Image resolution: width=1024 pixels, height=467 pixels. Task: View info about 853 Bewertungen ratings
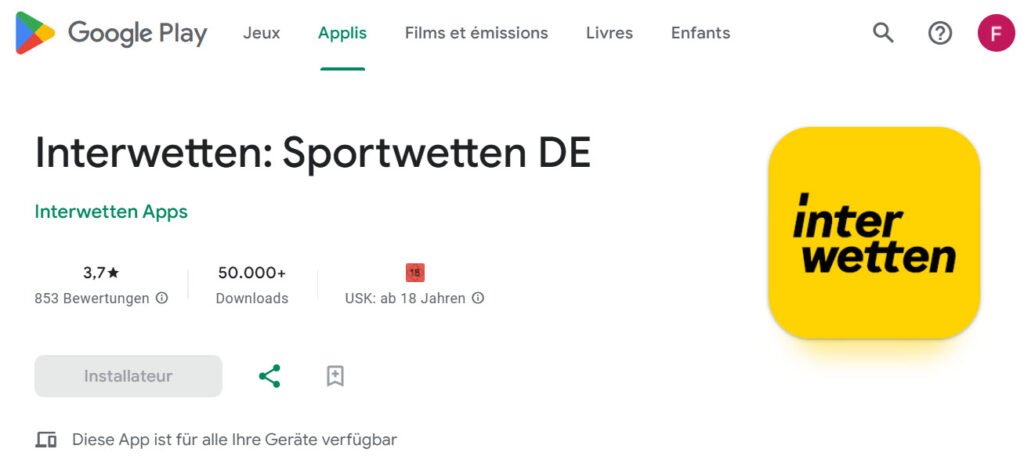[162, 298]
